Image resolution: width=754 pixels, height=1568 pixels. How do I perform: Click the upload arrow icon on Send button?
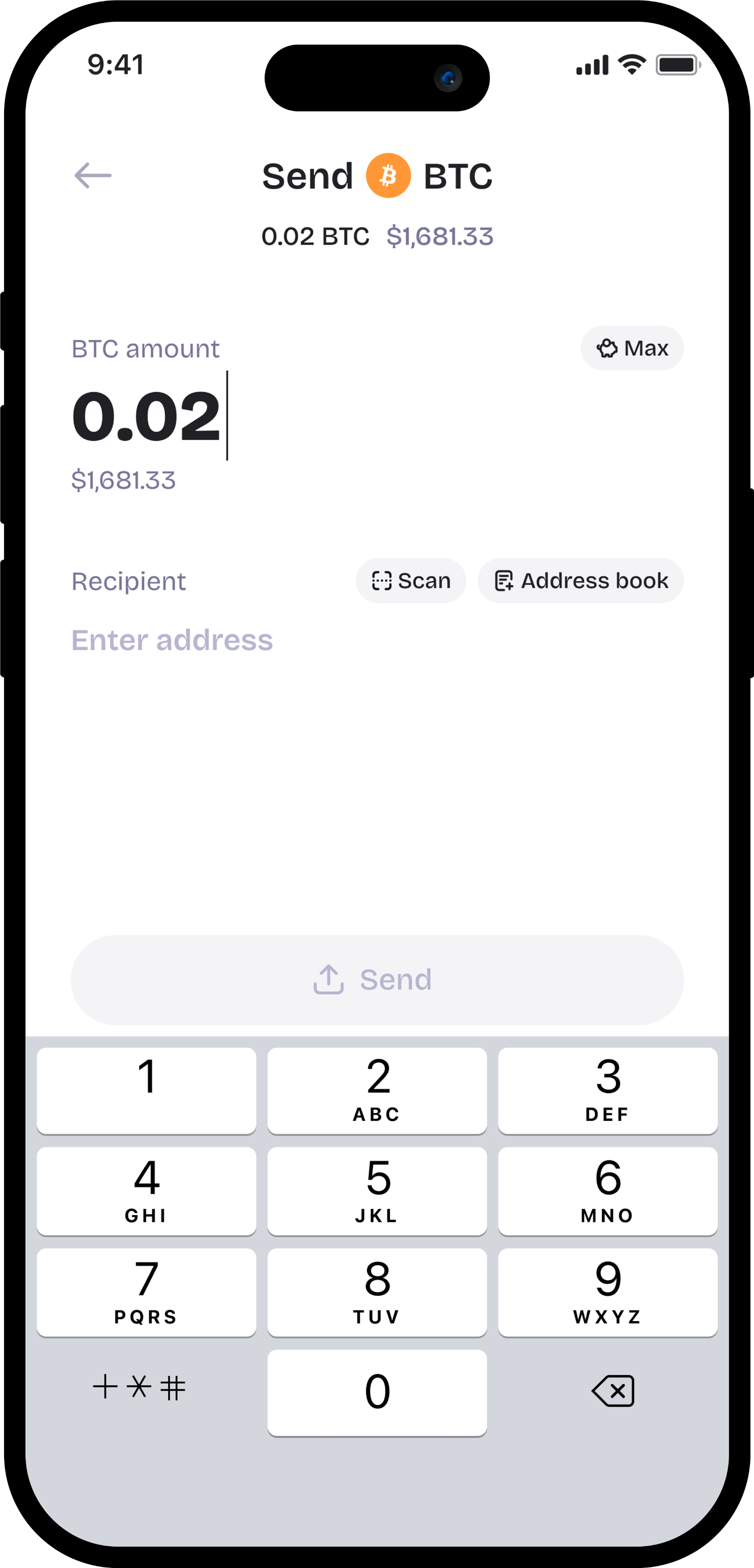coord(328,979)
